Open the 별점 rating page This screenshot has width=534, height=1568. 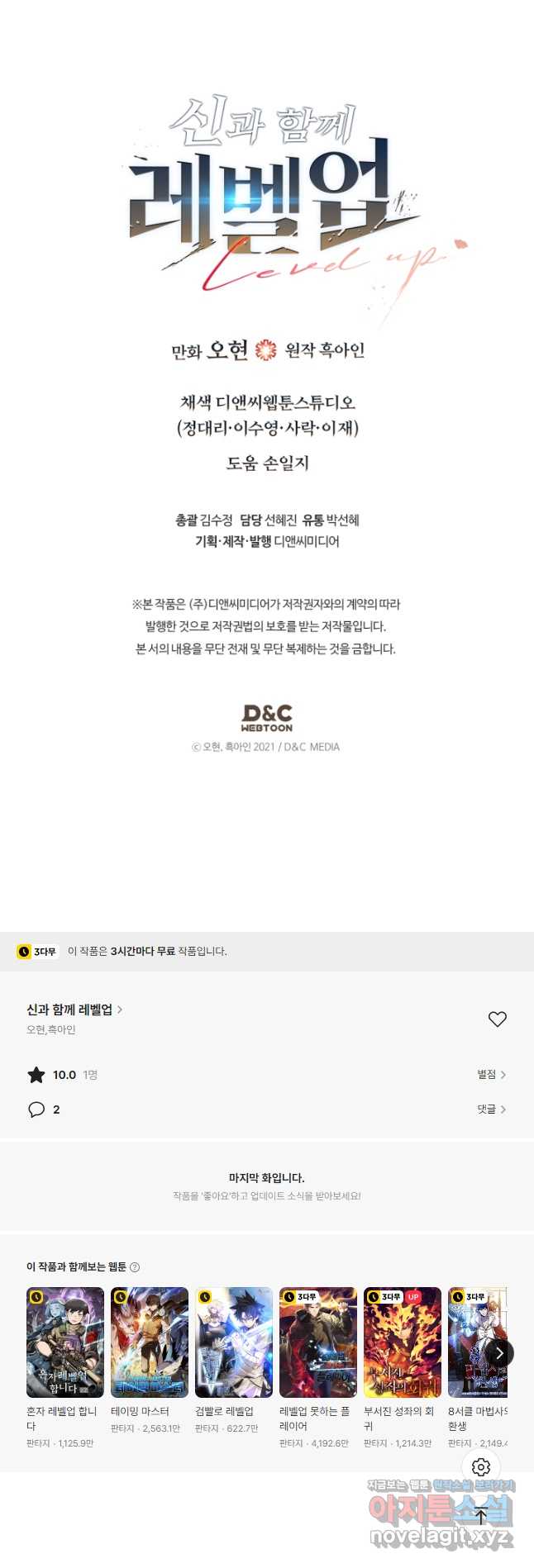(491, 1074)
